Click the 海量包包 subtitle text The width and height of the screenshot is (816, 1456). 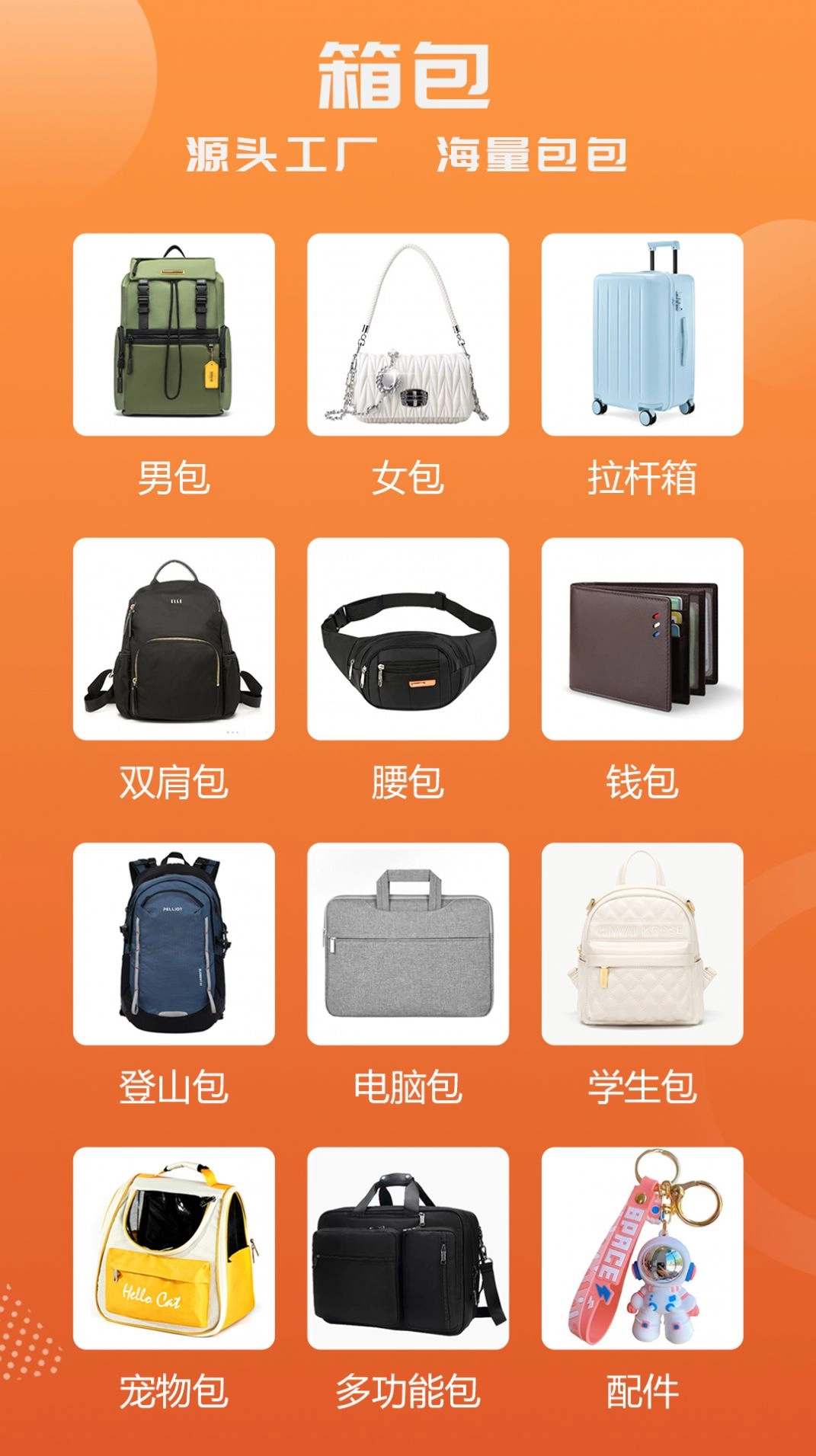[533, 152]
